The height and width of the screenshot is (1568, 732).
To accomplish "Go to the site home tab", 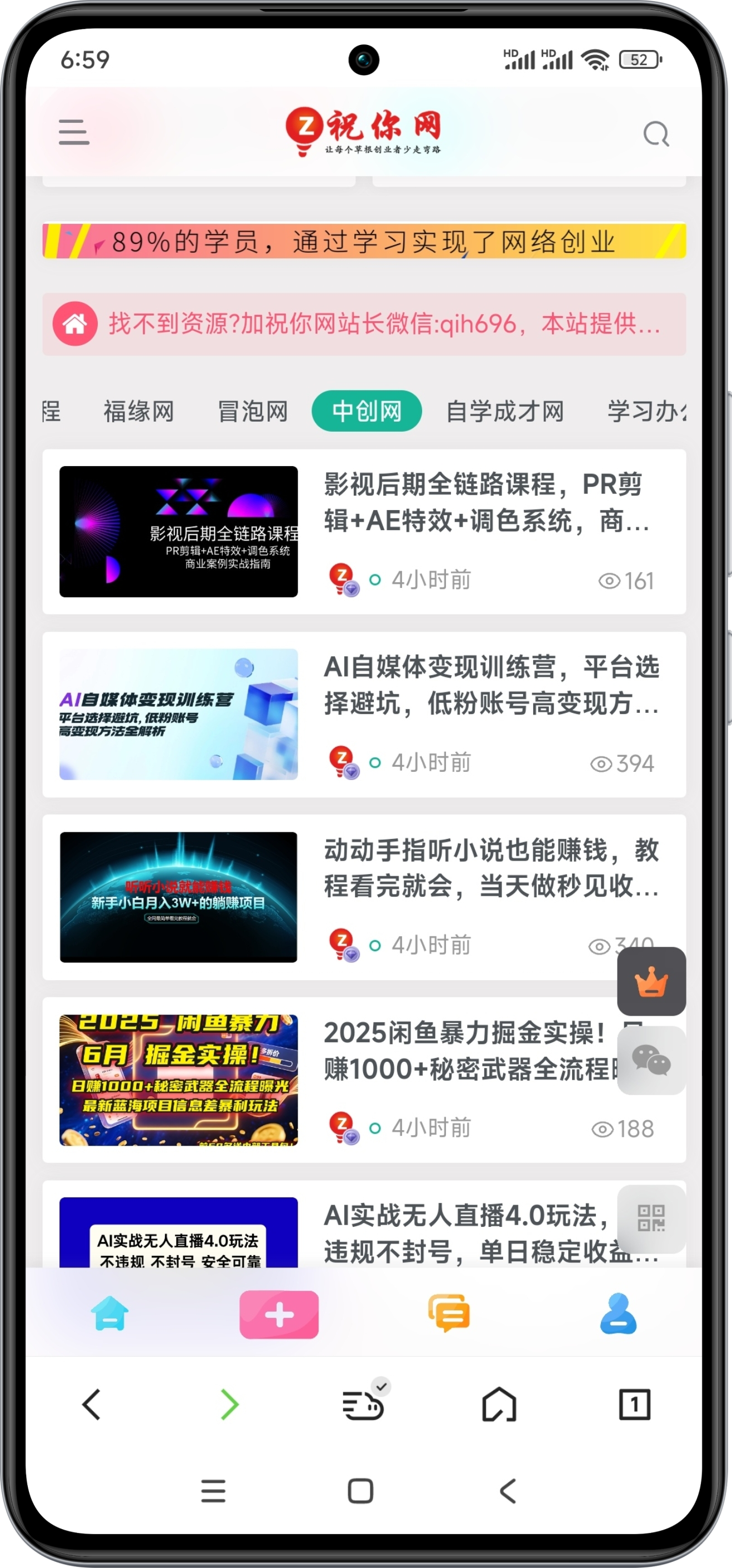I will [x=110, y=1314].
